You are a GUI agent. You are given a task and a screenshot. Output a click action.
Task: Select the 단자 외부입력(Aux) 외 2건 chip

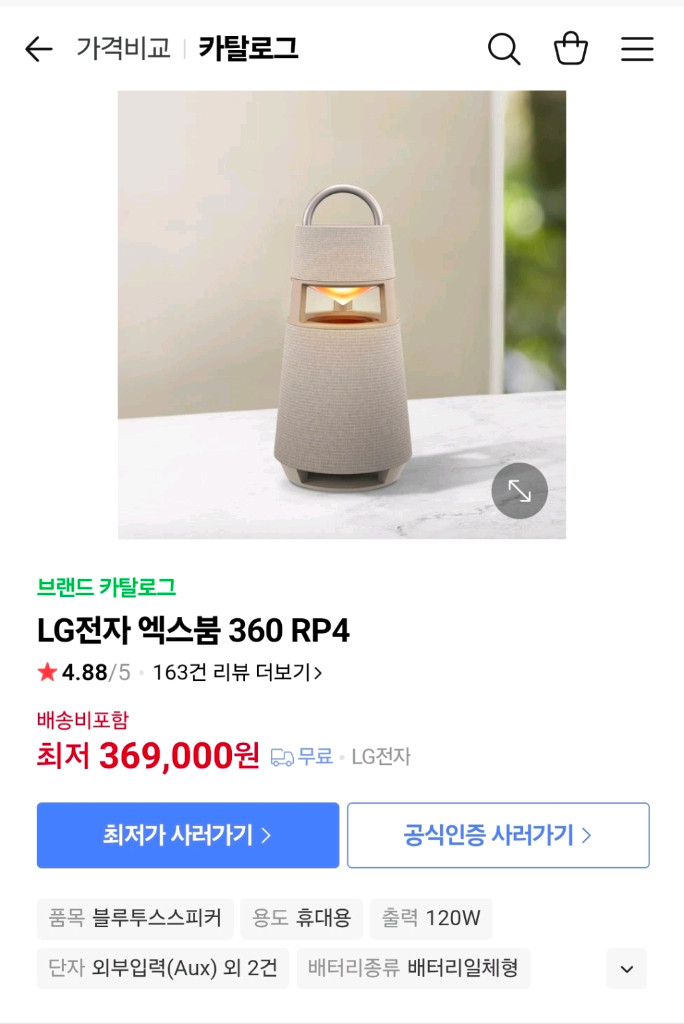[x=163, y=968]
